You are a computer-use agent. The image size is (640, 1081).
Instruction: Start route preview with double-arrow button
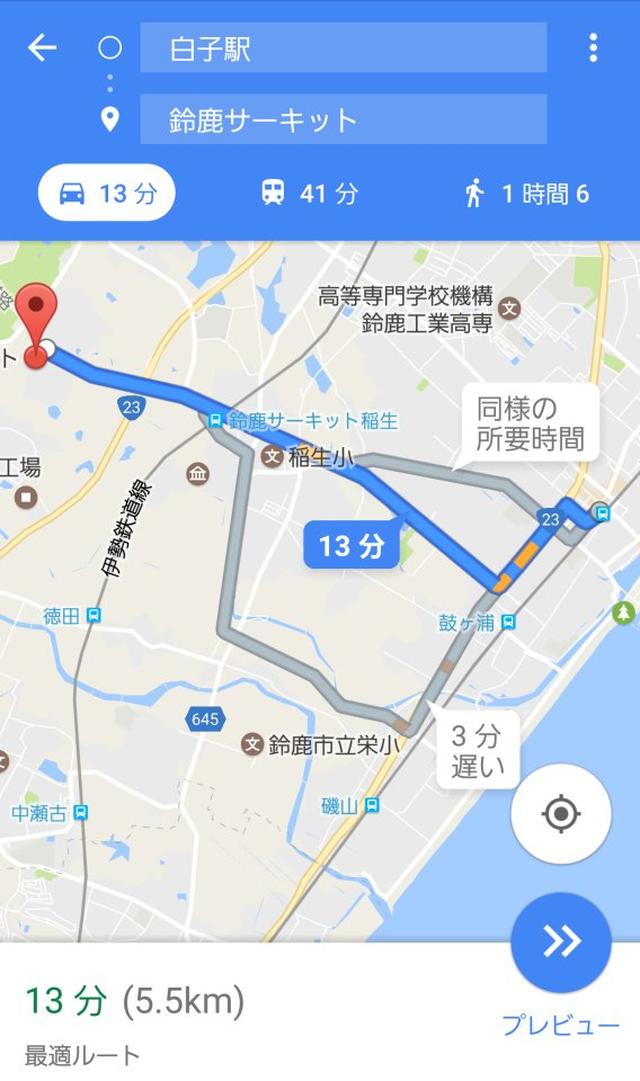coord(561,942)
